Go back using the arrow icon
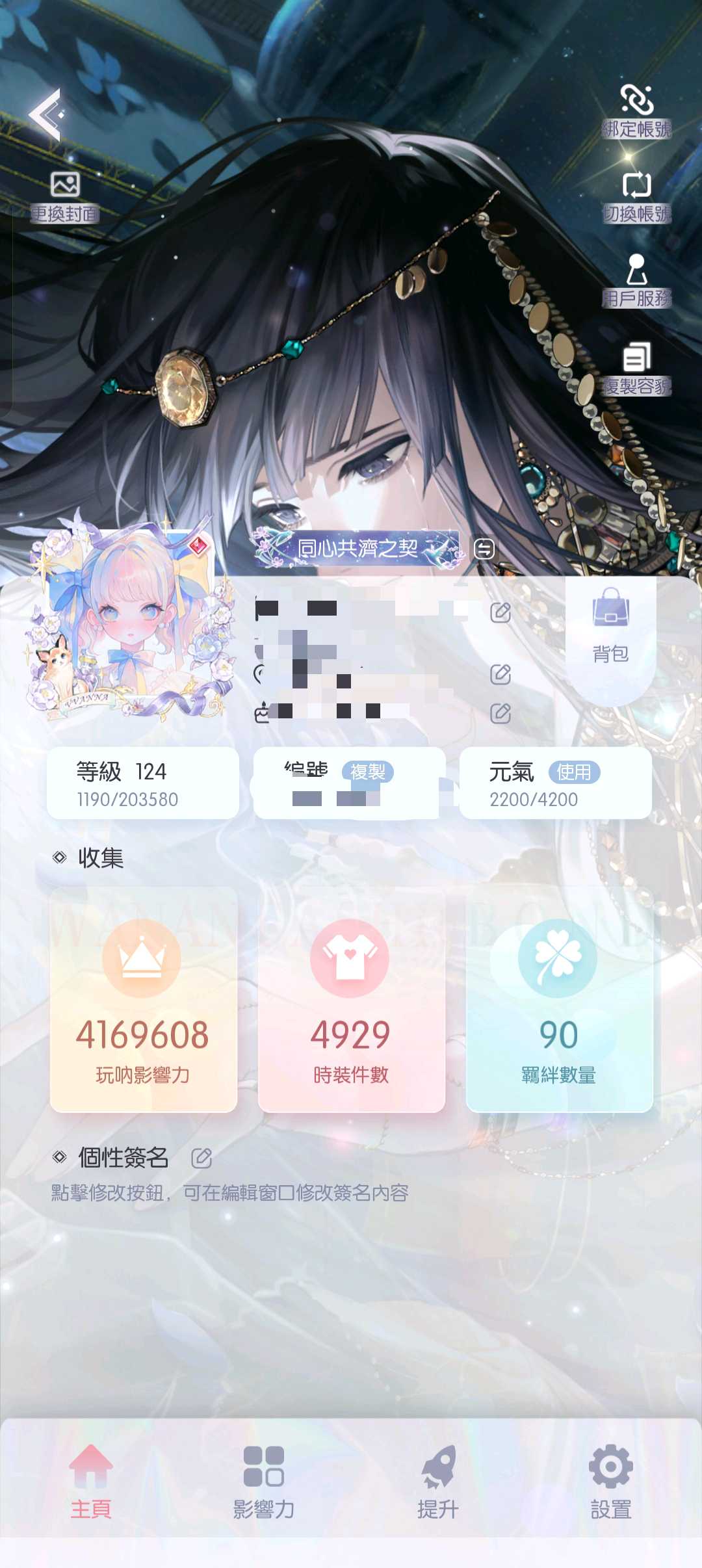This screenshot has height=1568, width=702. (x=45, y=115)
